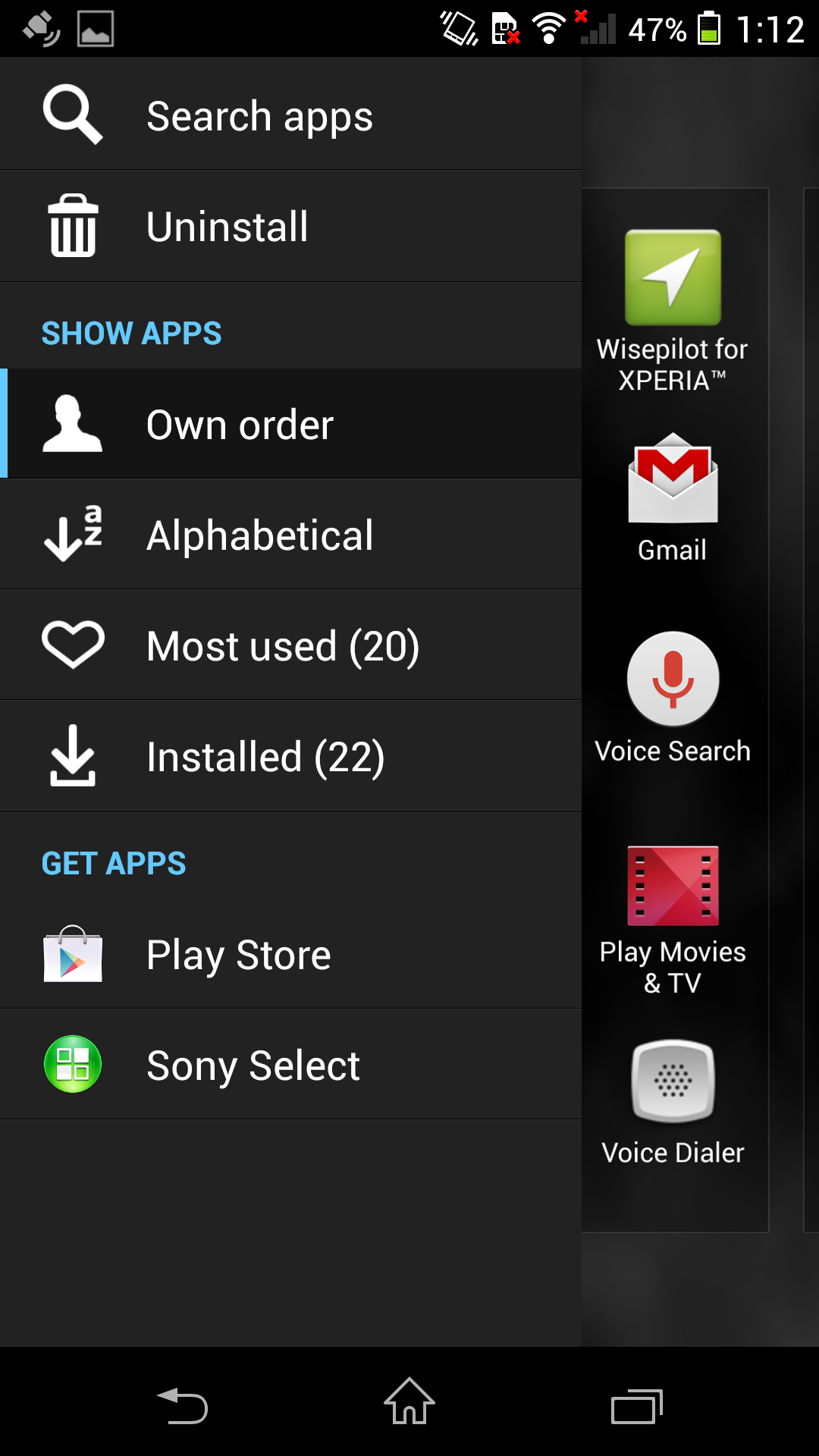The height and width of the screenshot is (1456, 819).
Task: Show Installed (22) apps
Action: tap(290, 756)
